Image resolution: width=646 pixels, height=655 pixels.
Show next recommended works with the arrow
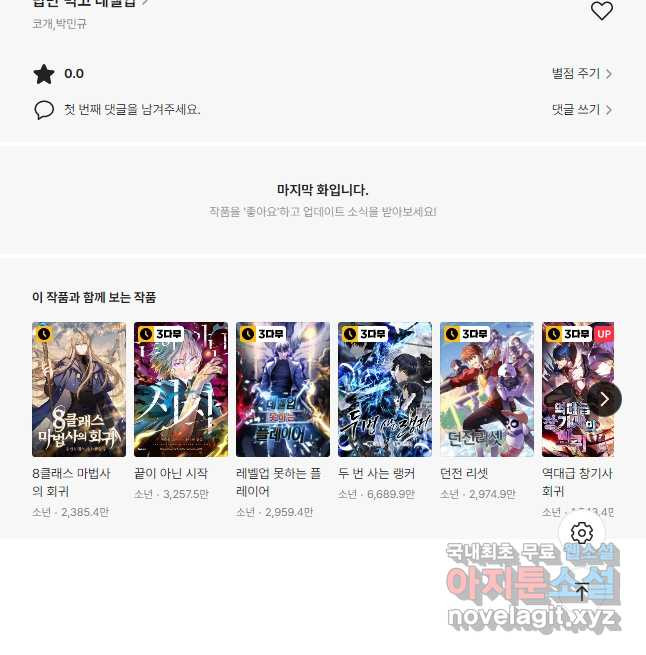[x=604, y=398]
